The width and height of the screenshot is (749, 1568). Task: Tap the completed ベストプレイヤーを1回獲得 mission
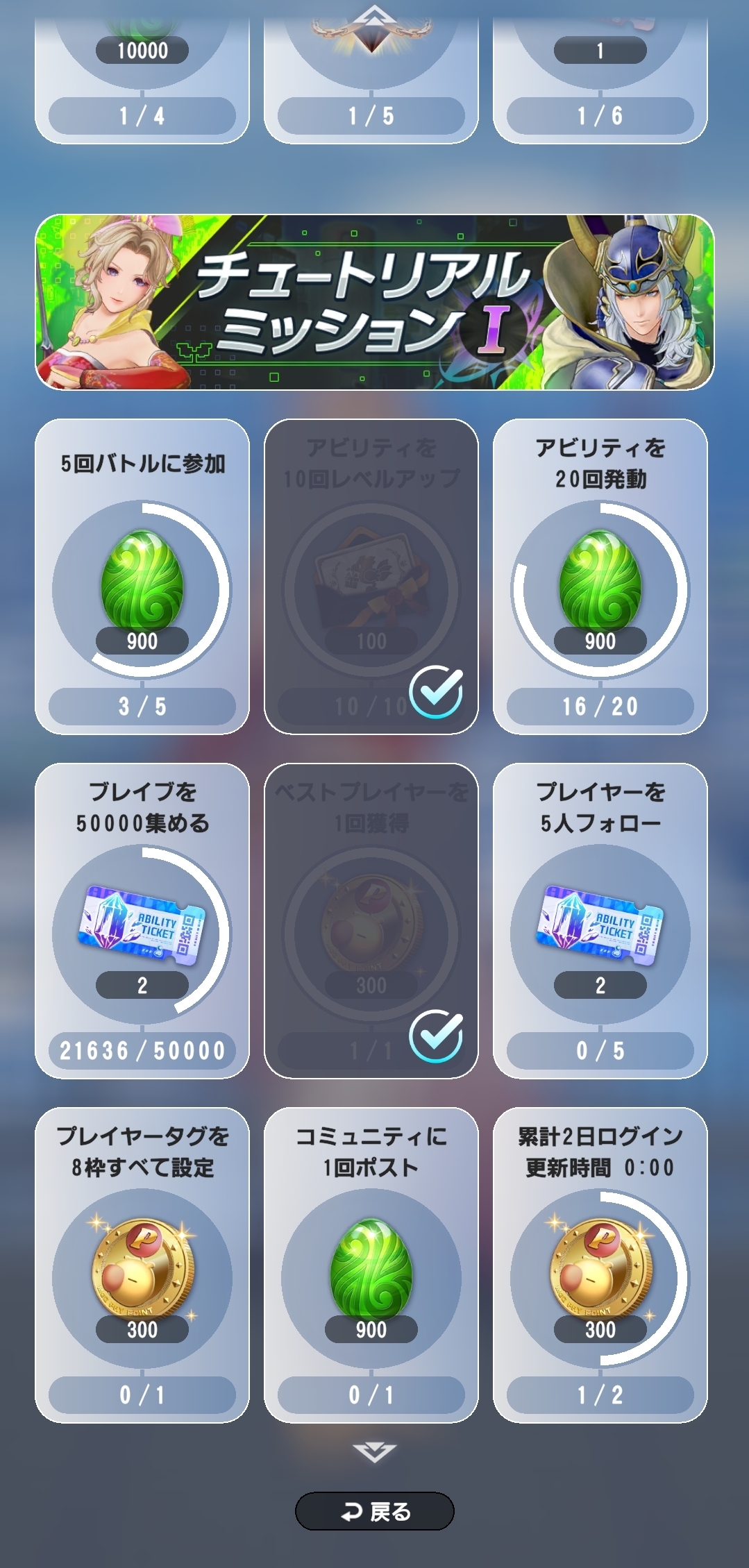click(371, 920)
